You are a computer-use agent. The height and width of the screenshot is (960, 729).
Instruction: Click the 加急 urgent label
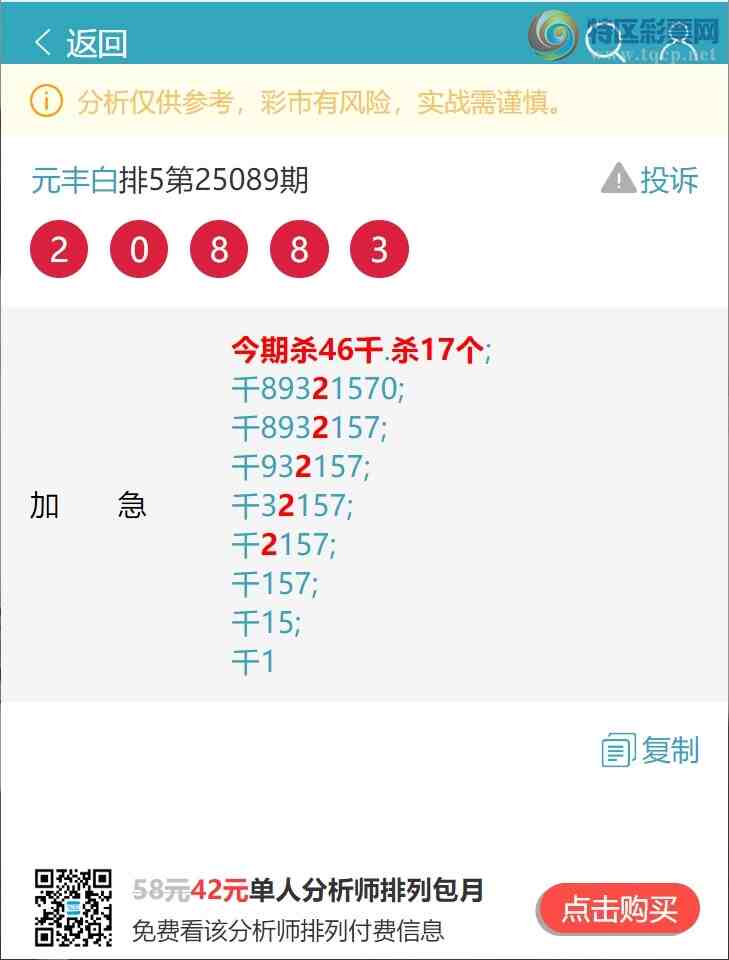coord(88,505)
